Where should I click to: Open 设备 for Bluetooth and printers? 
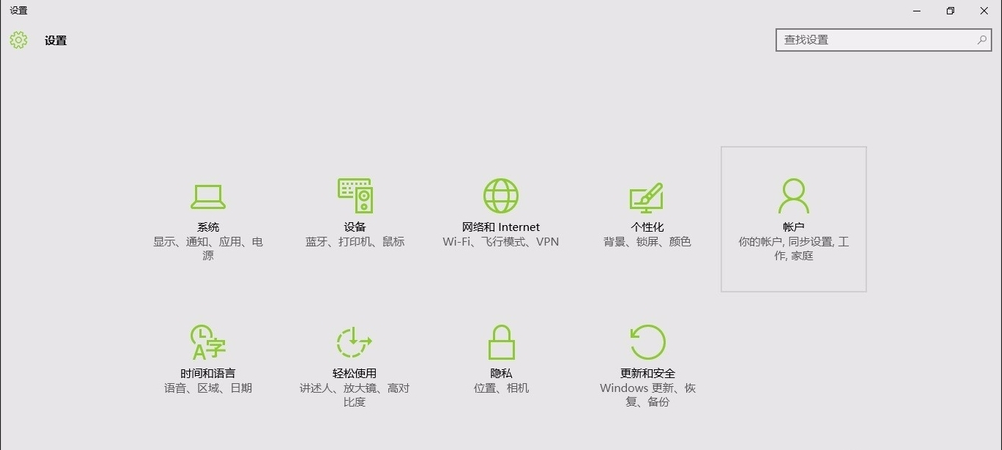click(x=355, y=214)
